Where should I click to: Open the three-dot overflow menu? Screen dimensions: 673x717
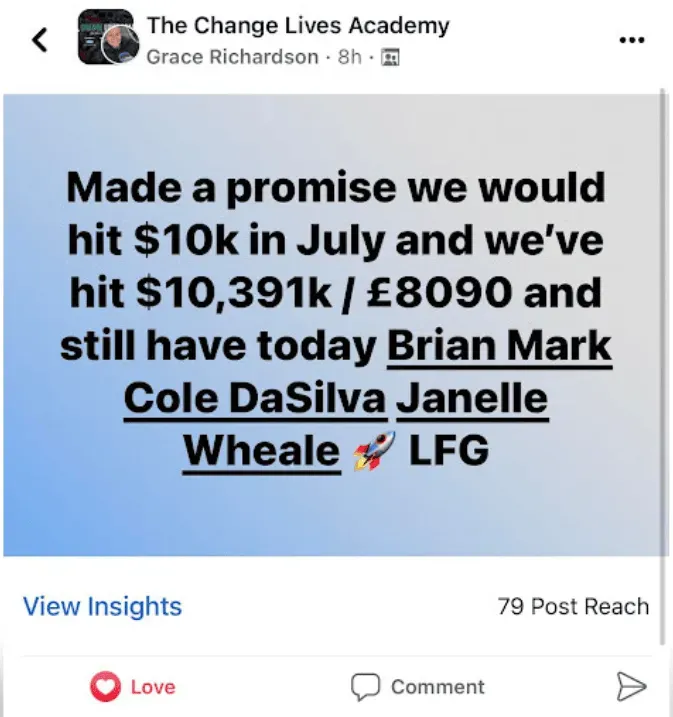pyautogui.click(x=631, y=40)
